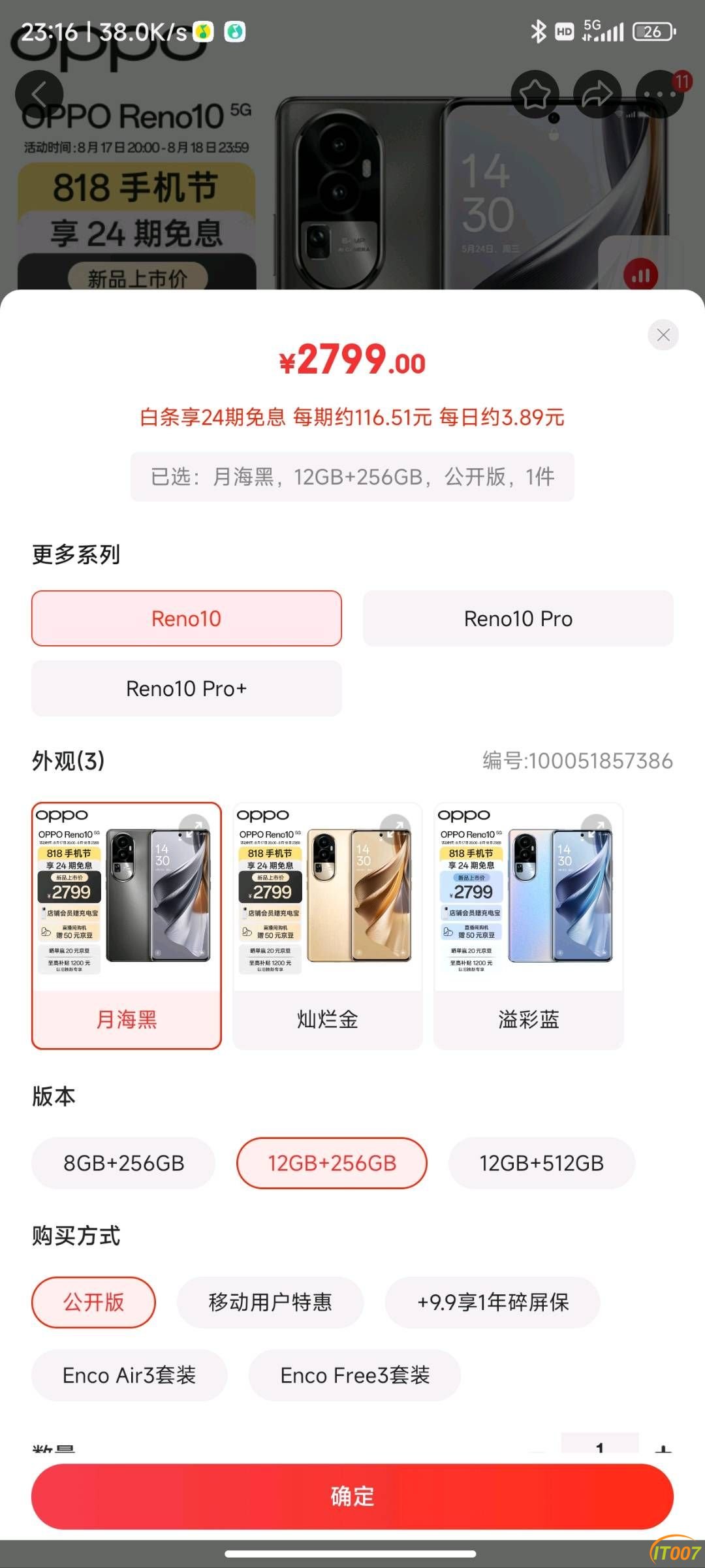This screenshot has width=705, height=1568.
Task: Confirm selection with 确定 button
Action: coord(352,1496)
